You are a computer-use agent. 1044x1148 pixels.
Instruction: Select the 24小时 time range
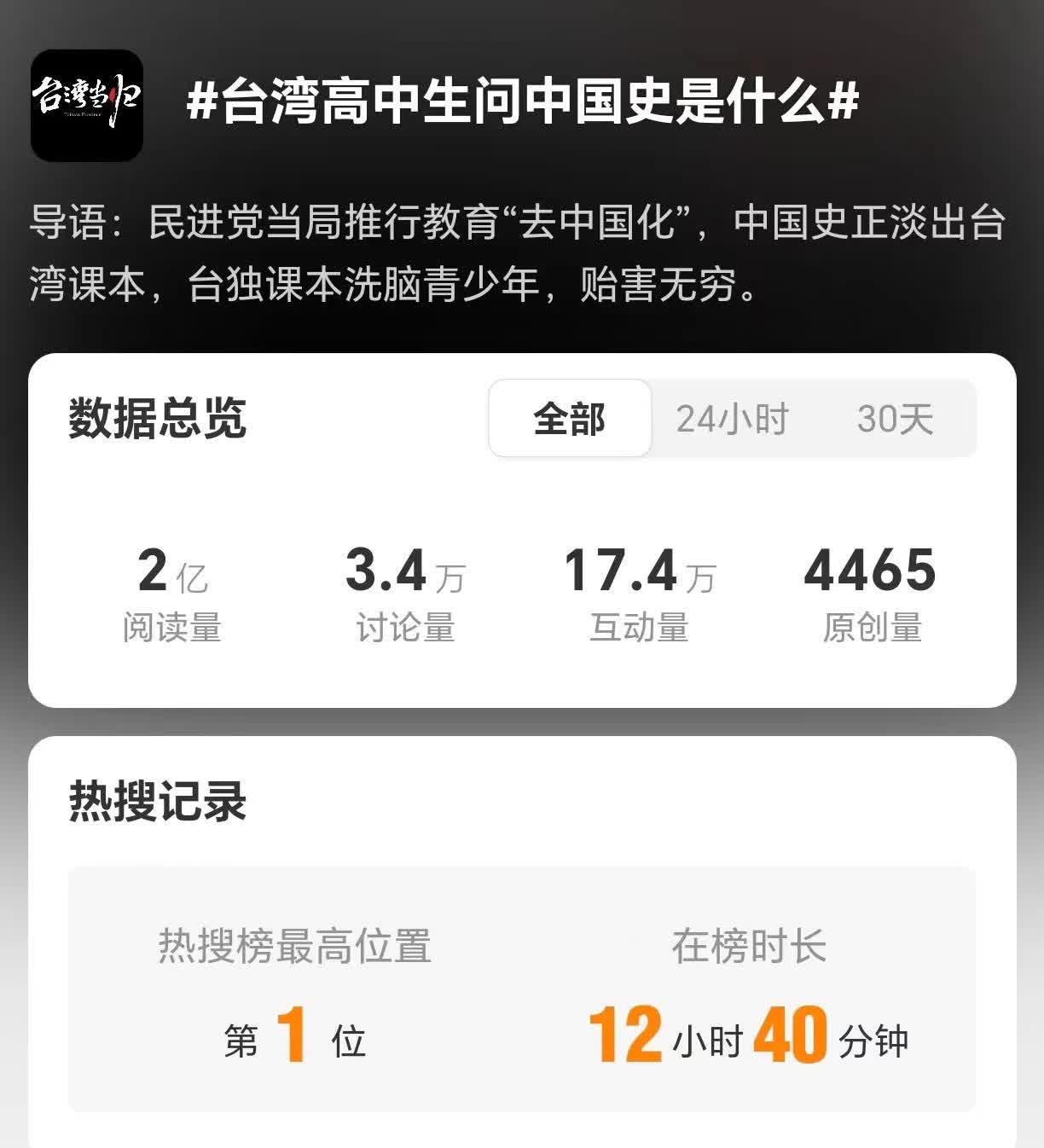click(732, 419)
